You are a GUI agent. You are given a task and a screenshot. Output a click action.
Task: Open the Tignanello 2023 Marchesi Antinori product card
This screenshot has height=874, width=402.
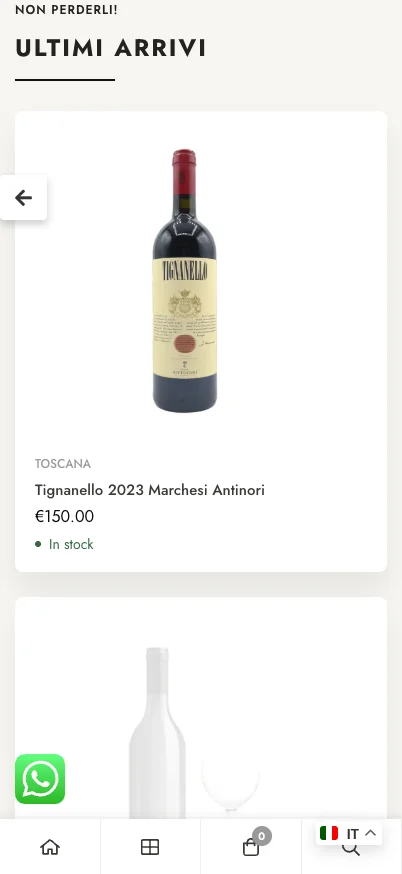[201, 341]
